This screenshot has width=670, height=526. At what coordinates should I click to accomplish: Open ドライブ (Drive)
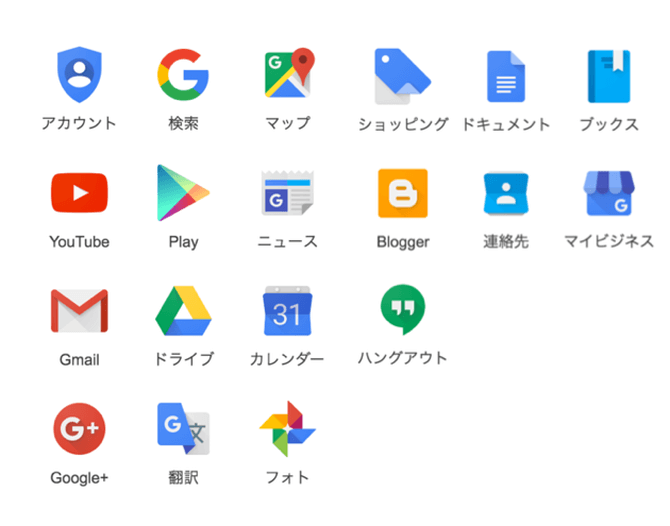tap(183, 311)
